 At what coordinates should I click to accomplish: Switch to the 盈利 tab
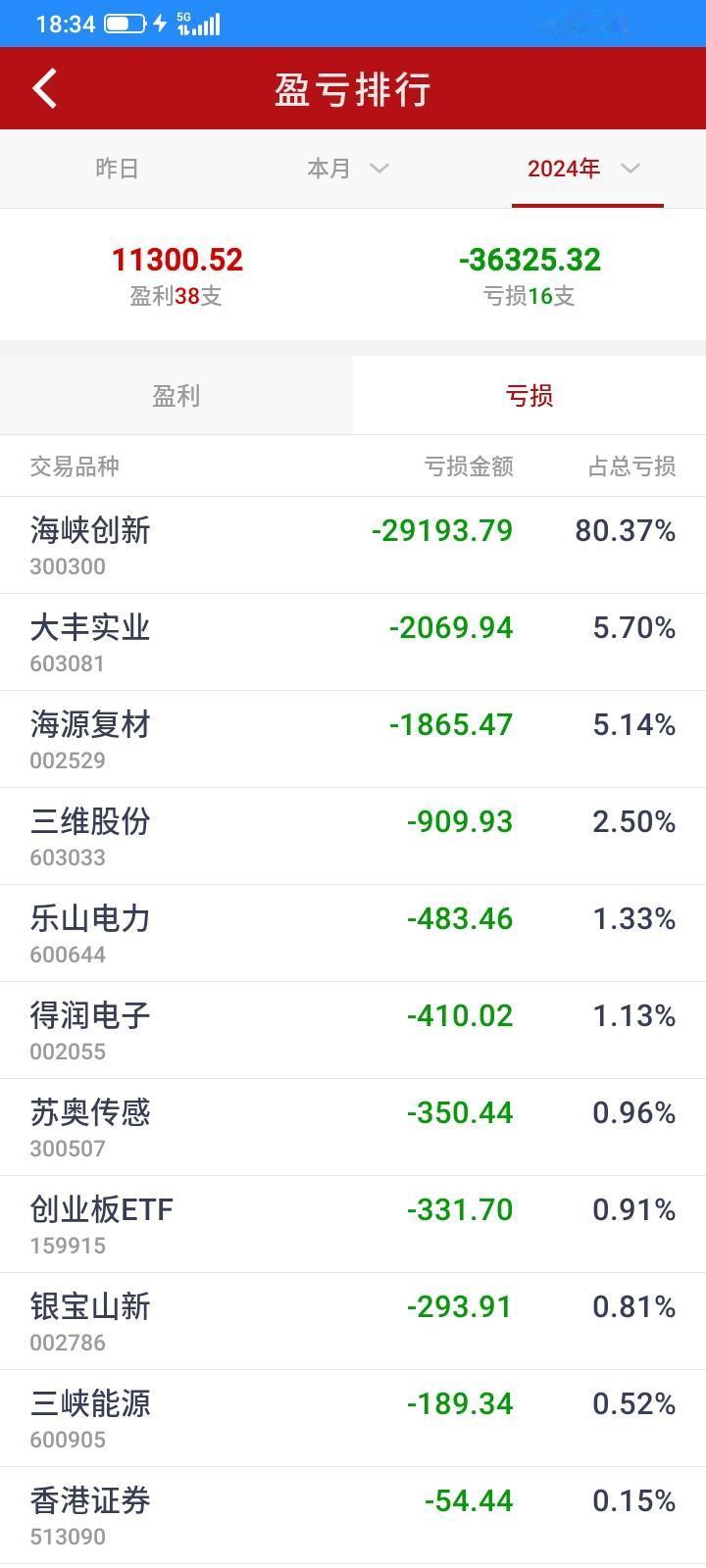(x=176, y=396)
